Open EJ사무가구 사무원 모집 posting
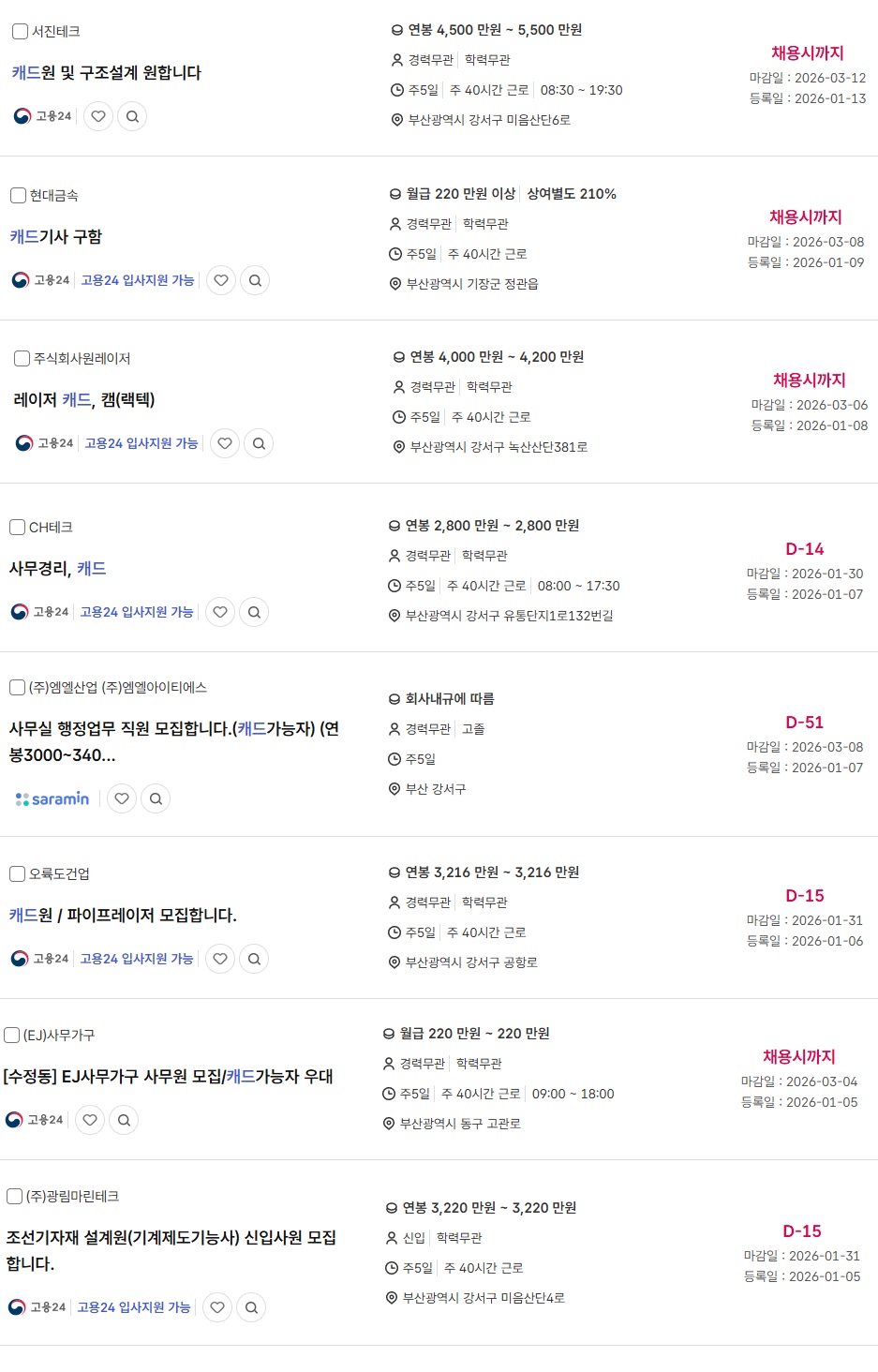This screenshot has height=1372, width=878. (x=169, y=1077)
